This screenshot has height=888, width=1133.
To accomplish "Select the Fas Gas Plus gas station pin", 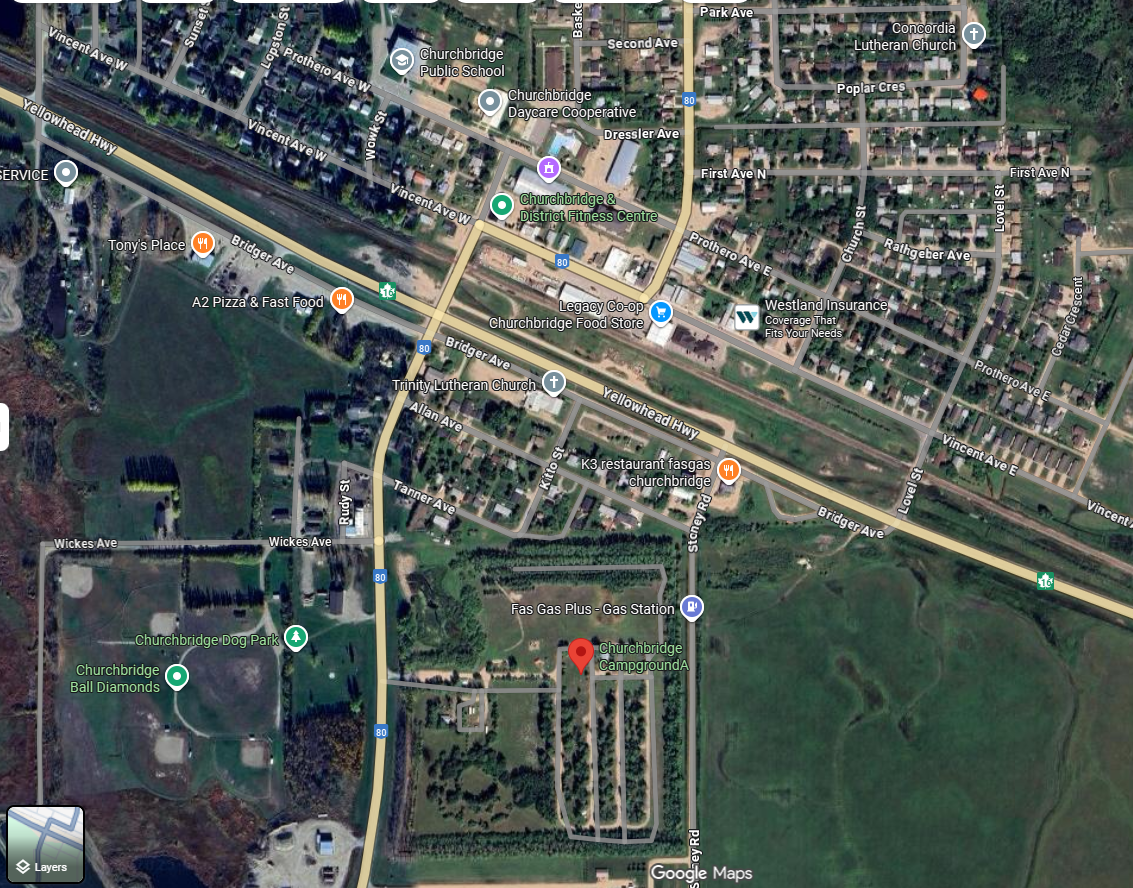I will click(691, 607).
